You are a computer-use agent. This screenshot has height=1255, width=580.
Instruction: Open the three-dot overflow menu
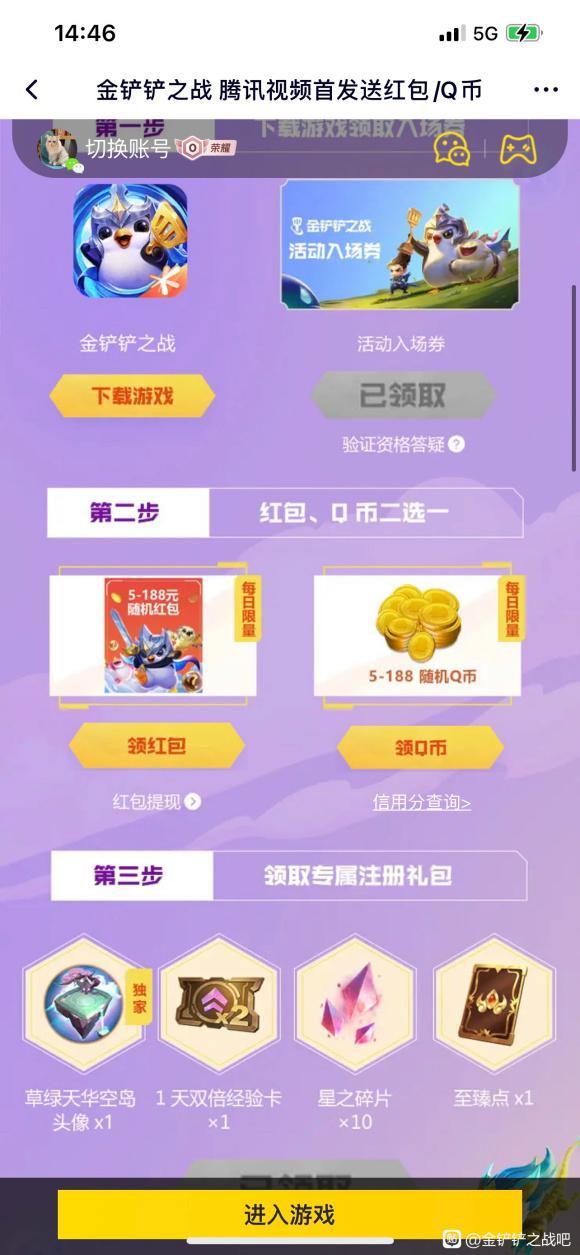pos(546,90)
